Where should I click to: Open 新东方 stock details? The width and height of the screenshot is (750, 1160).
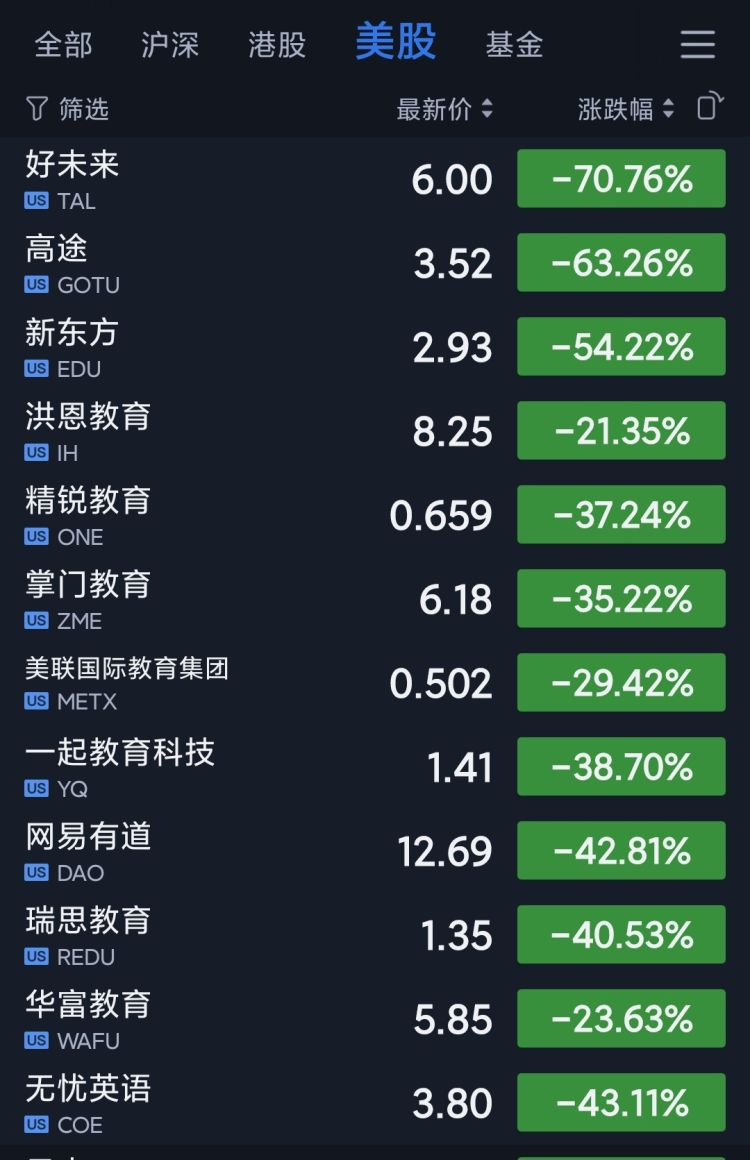200,347
